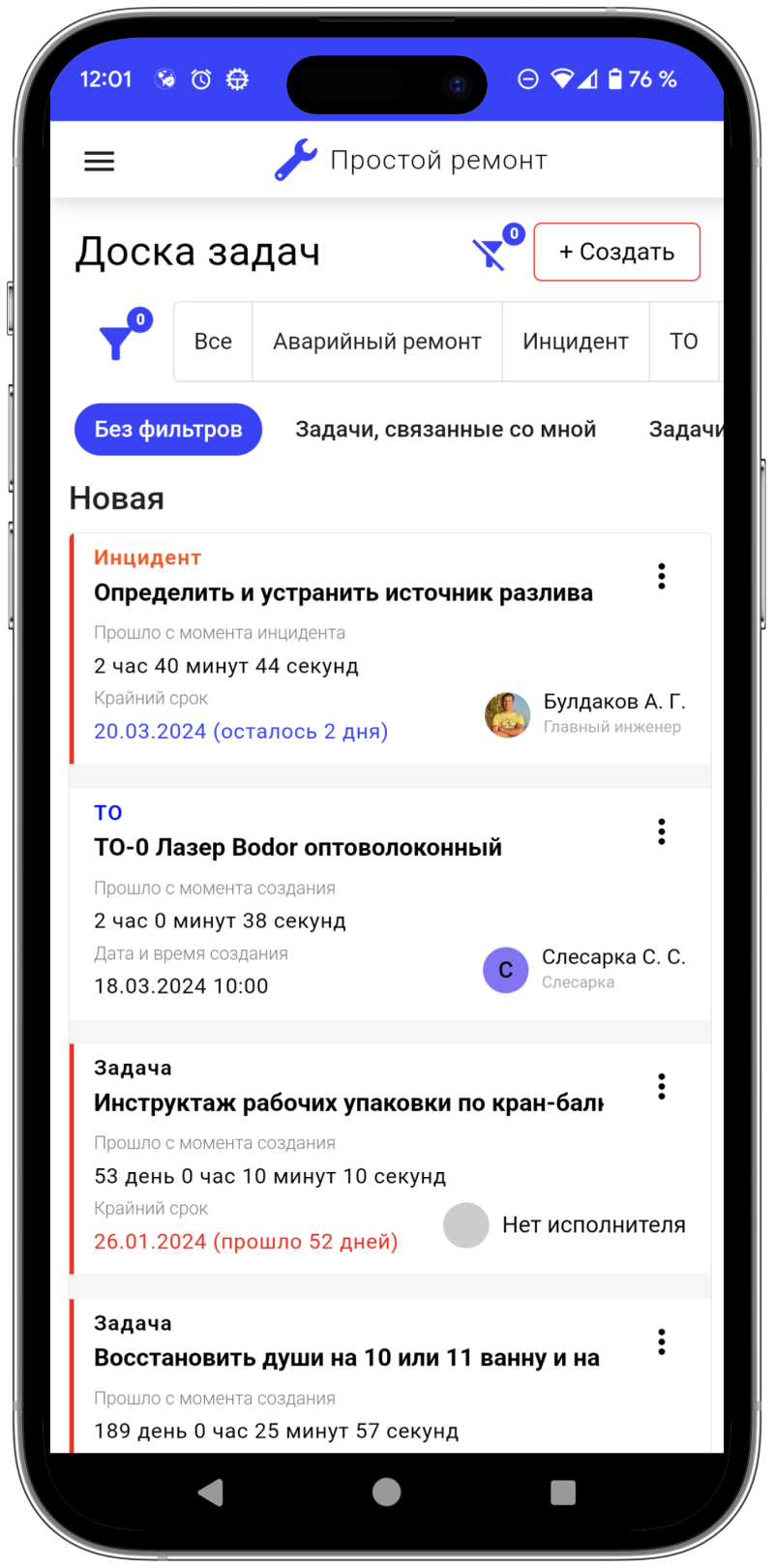
Task: Open the Инструктаж рабочих упаковки task
Action: click(348, 1103)
